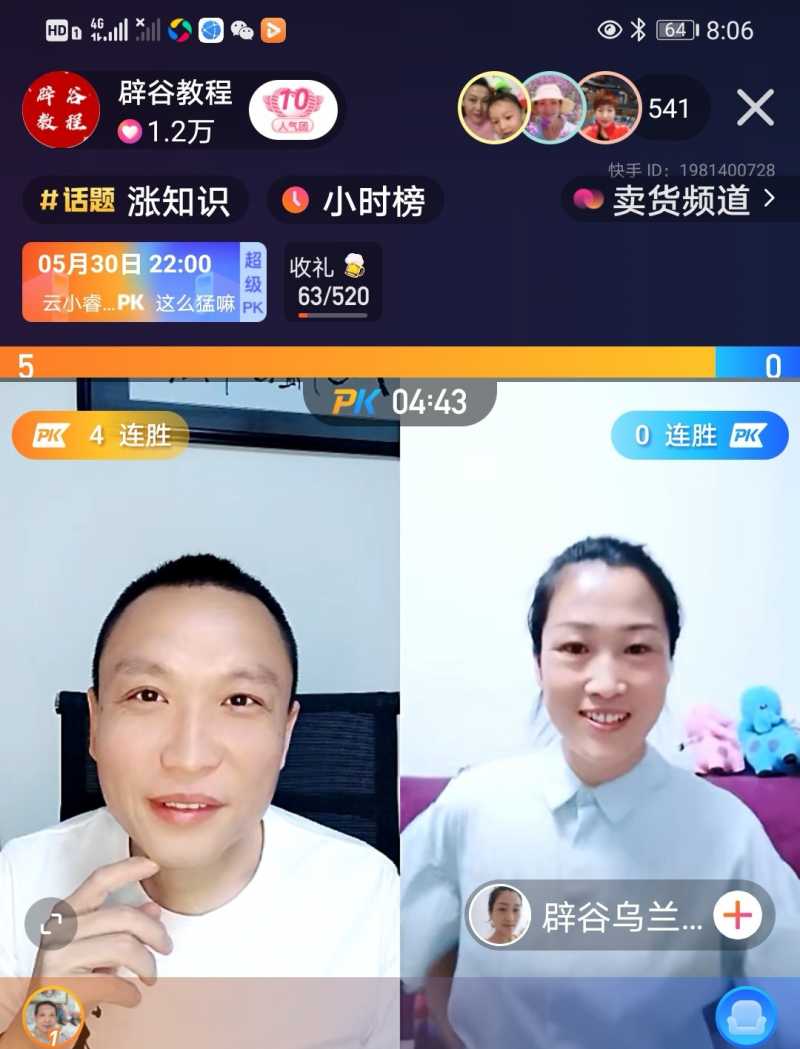The image size is (800, 1049).
Task: Expand host video to fullscreen
Action: click(x=51, y=924)
